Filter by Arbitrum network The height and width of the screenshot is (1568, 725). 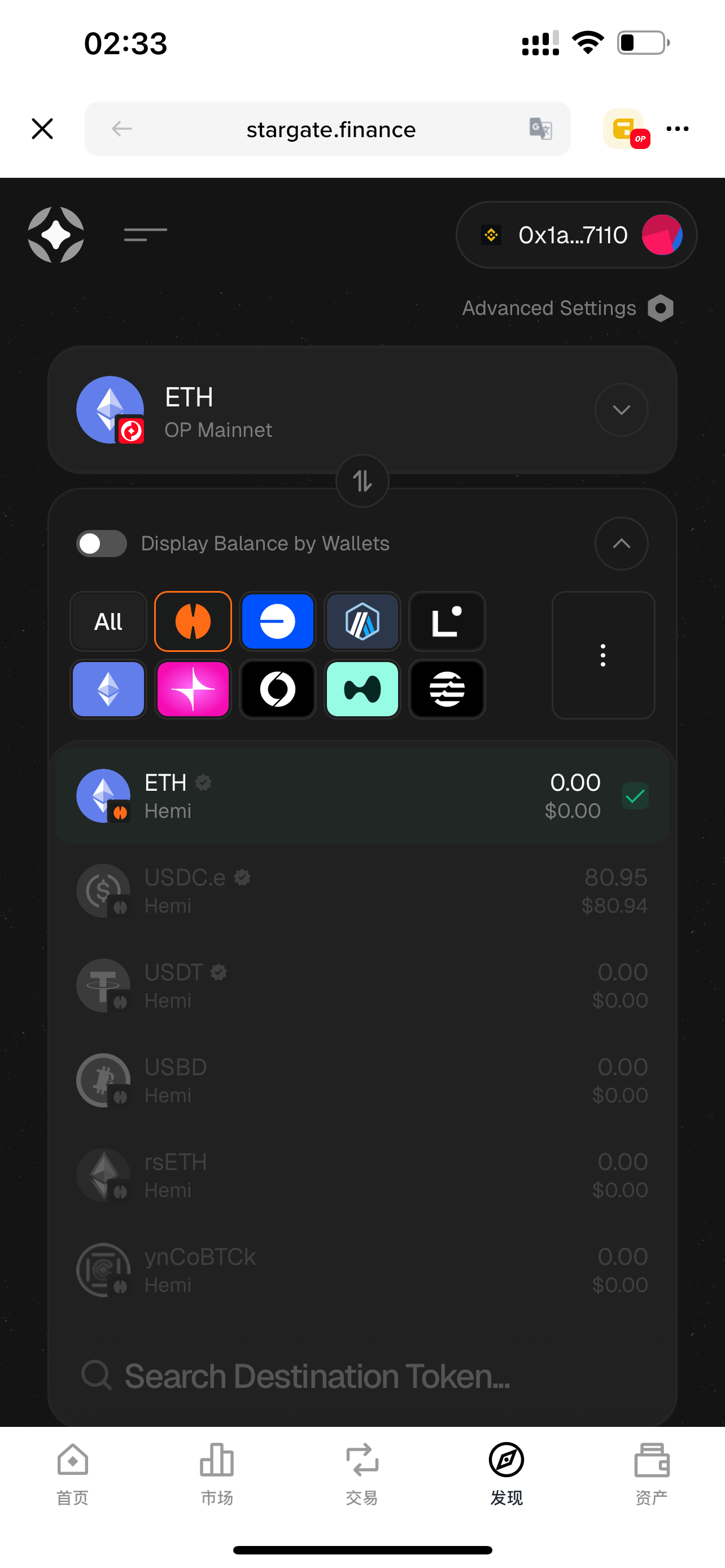(362, 621)
